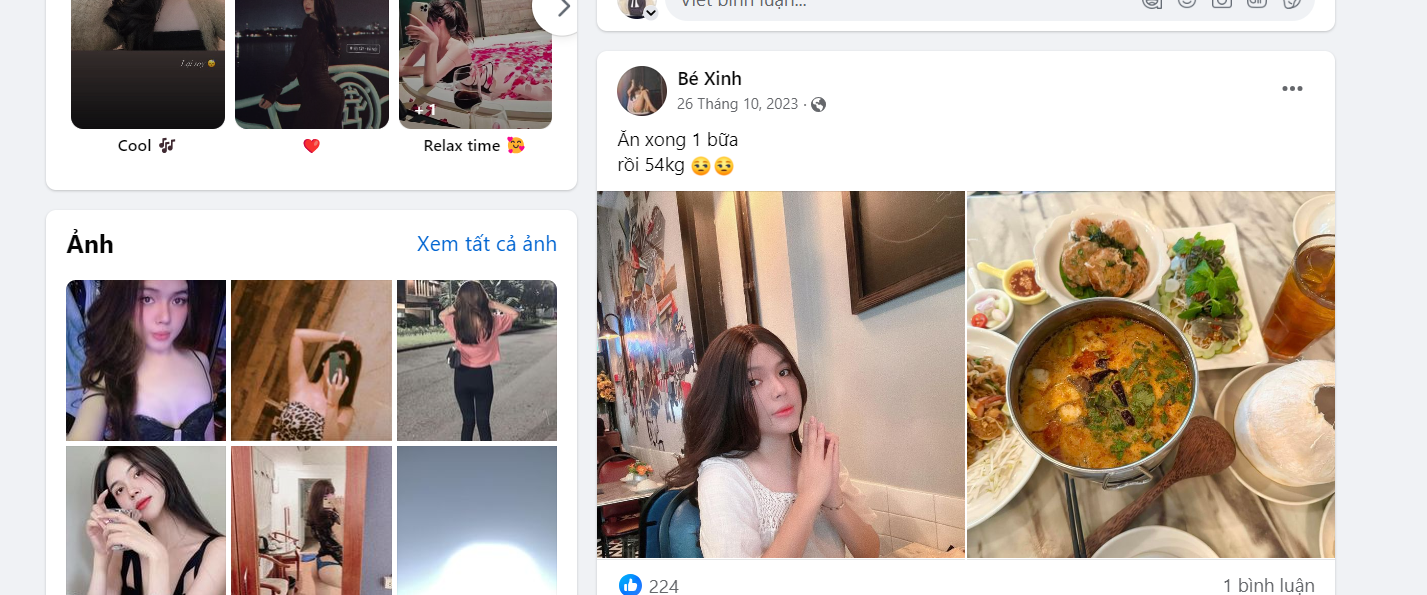Open the leopard-print mirror photo in Ảnh

(311, 360)
